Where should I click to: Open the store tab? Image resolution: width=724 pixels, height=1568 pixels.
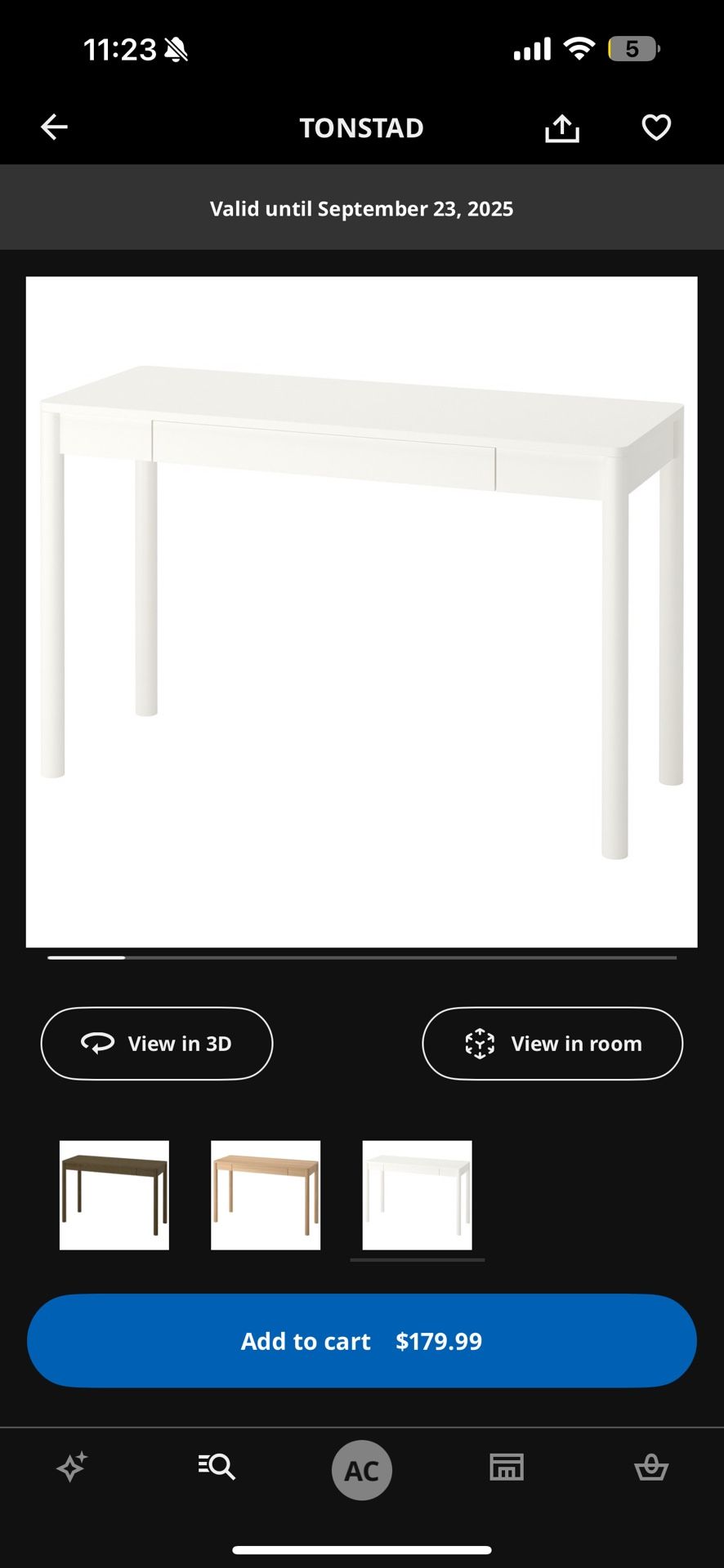pyautogui.click(x=507, y=1468)
